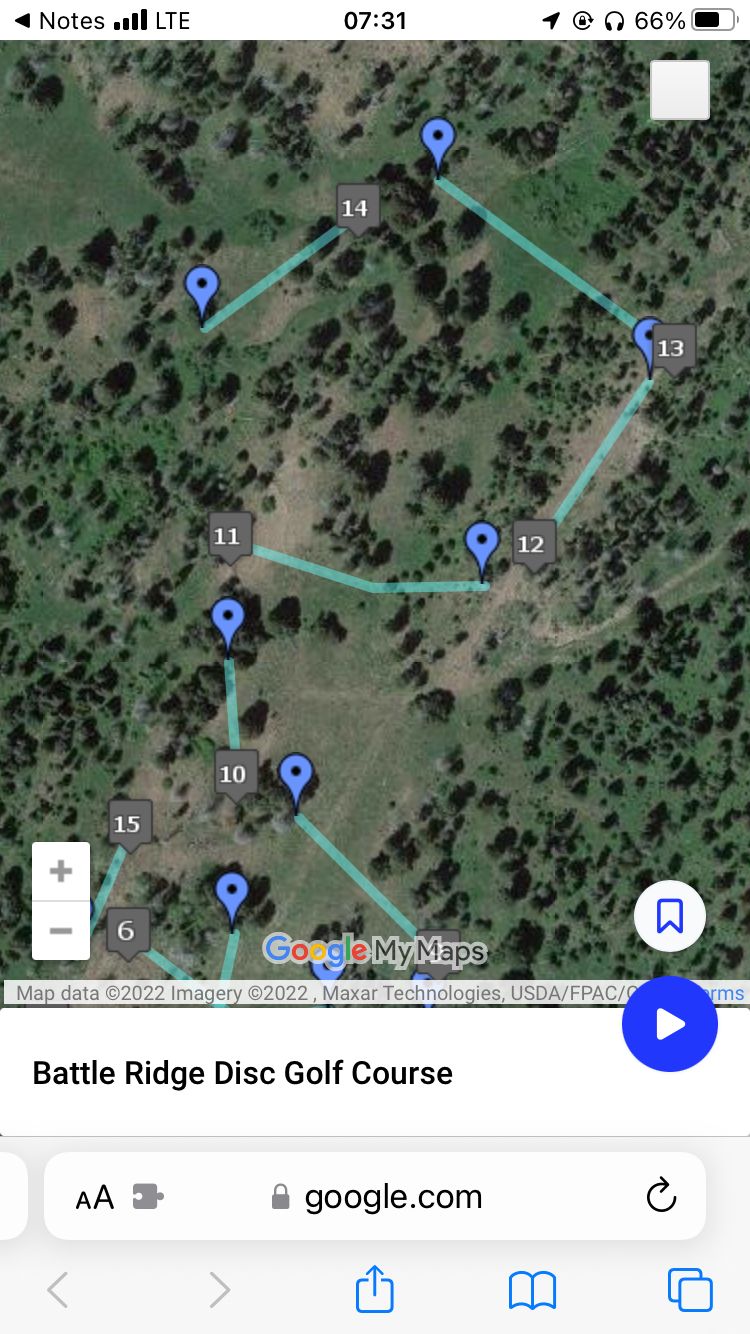
Task: Show open Safari tabs
Action: (x=690, y=1289)
